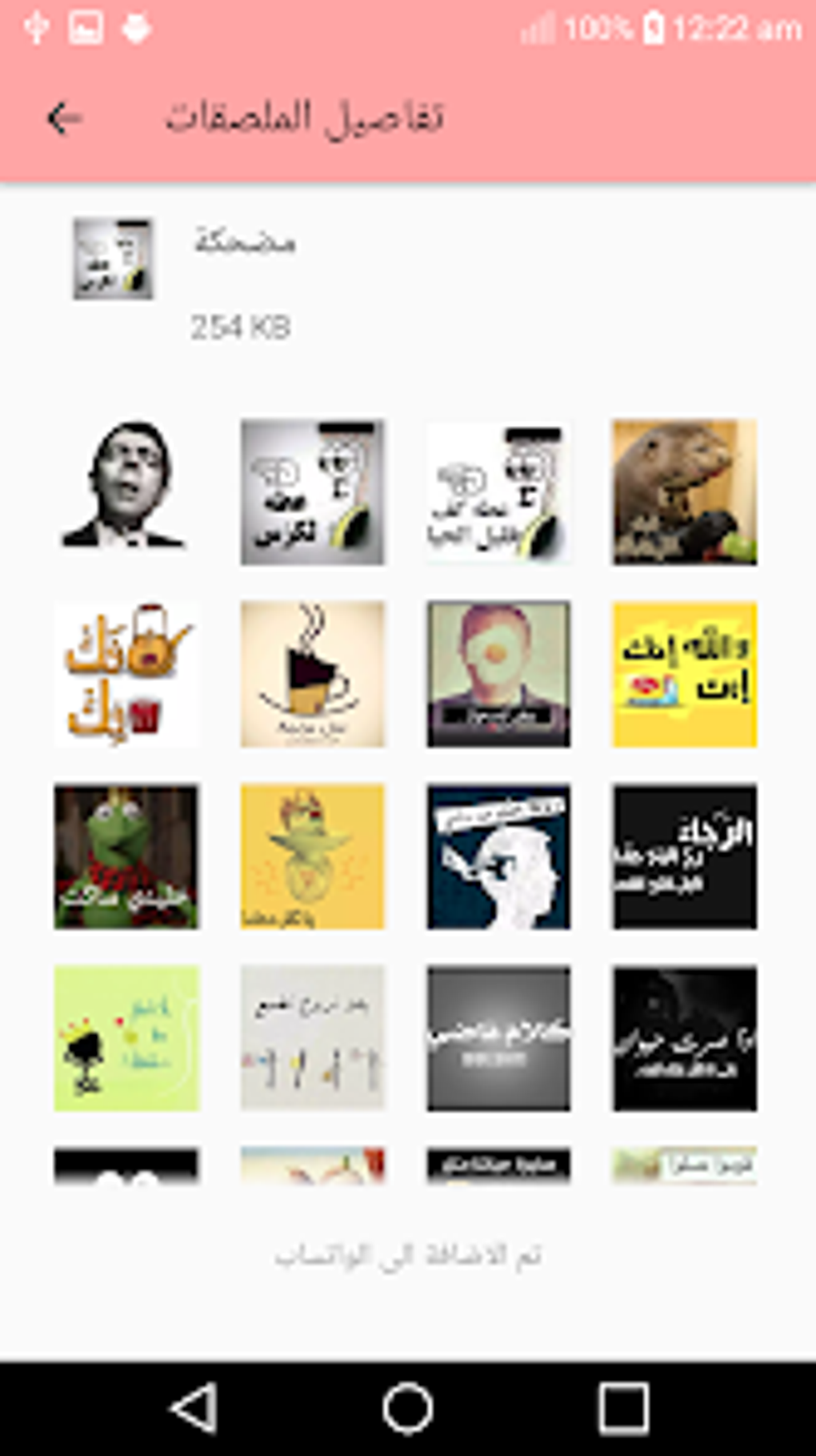View the gray gradient text sticker
The image size is (816, 1456).
pos(498,1038)
